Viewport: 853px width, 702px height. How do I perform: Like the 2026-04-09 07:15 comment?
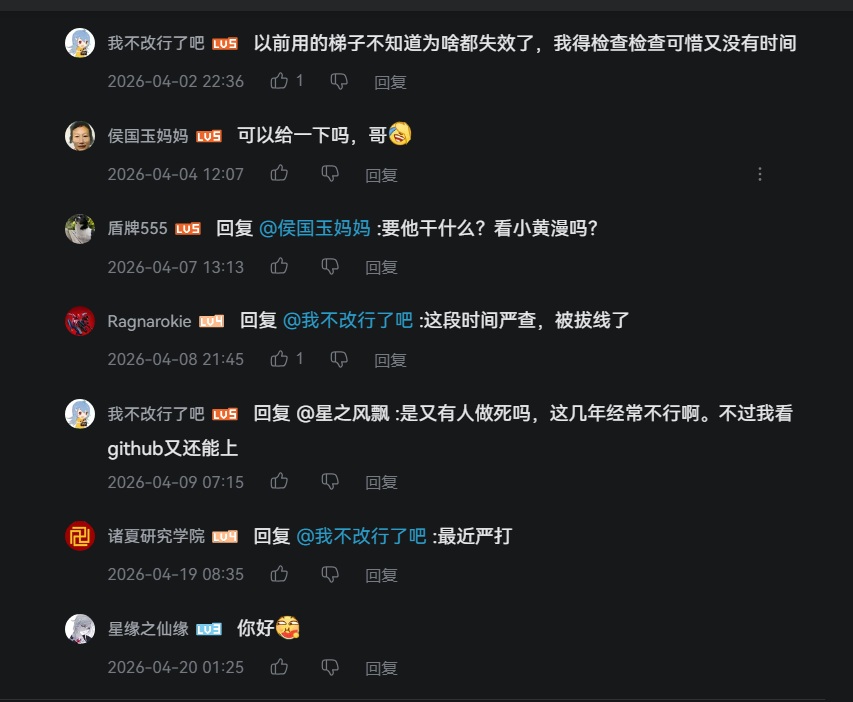click(x=280, y=482)
